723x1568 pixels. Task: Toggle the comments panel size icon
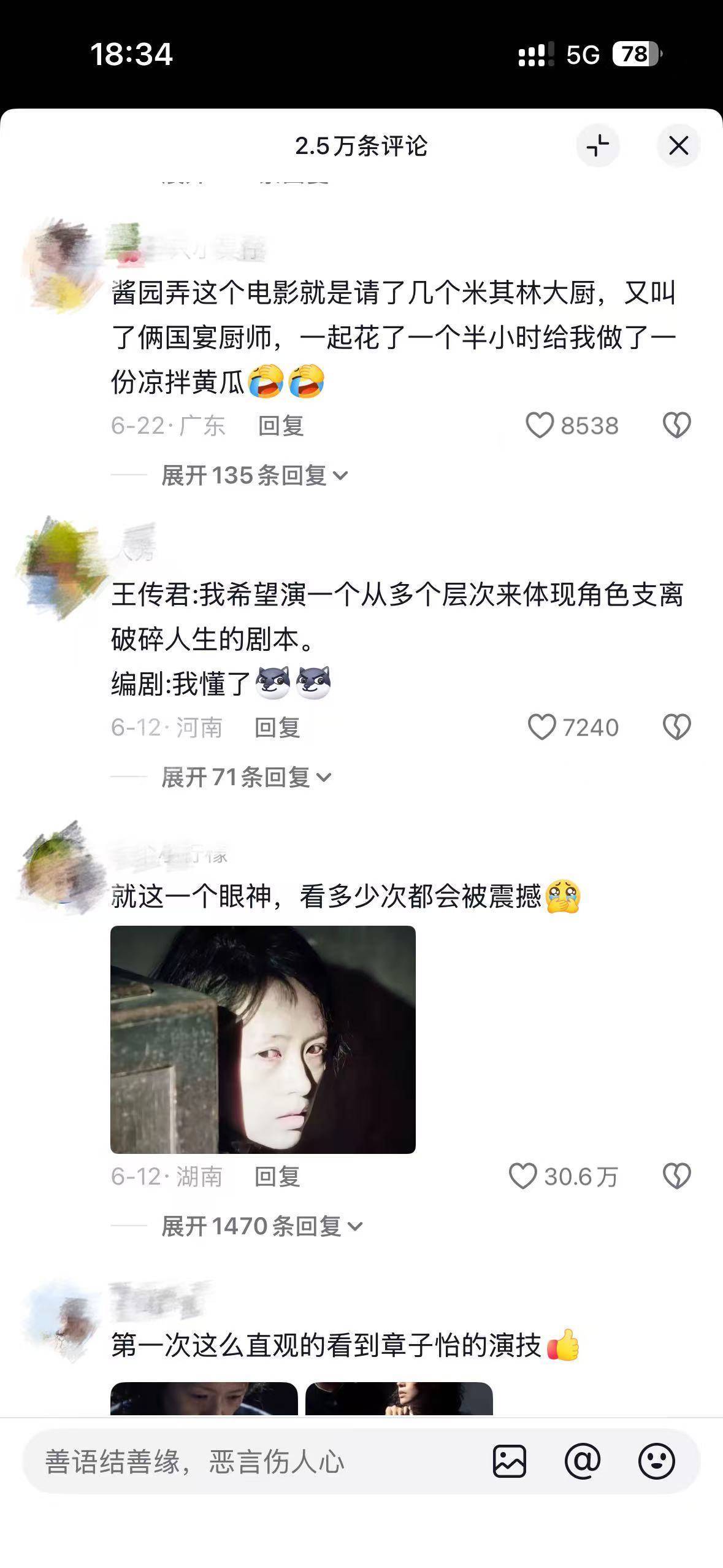(598, 146)
